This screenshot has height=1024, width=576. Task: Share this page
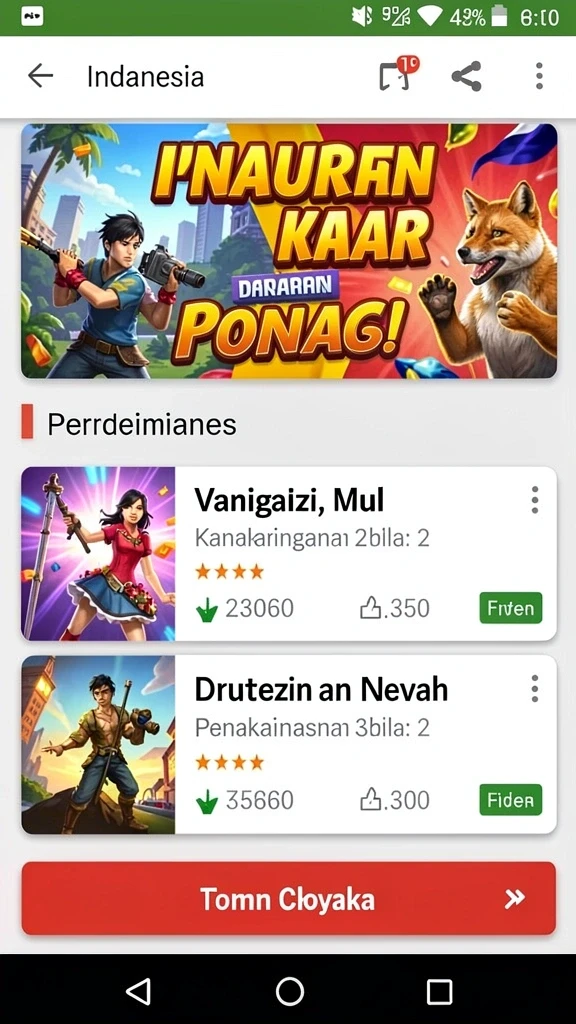[x=466, y=76]
